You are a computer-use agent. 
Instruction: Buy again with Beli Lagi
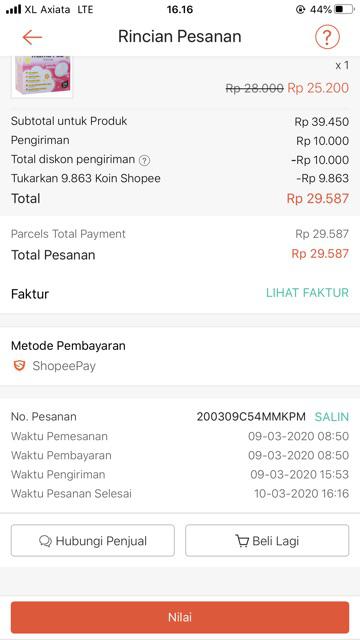point(267,540)
